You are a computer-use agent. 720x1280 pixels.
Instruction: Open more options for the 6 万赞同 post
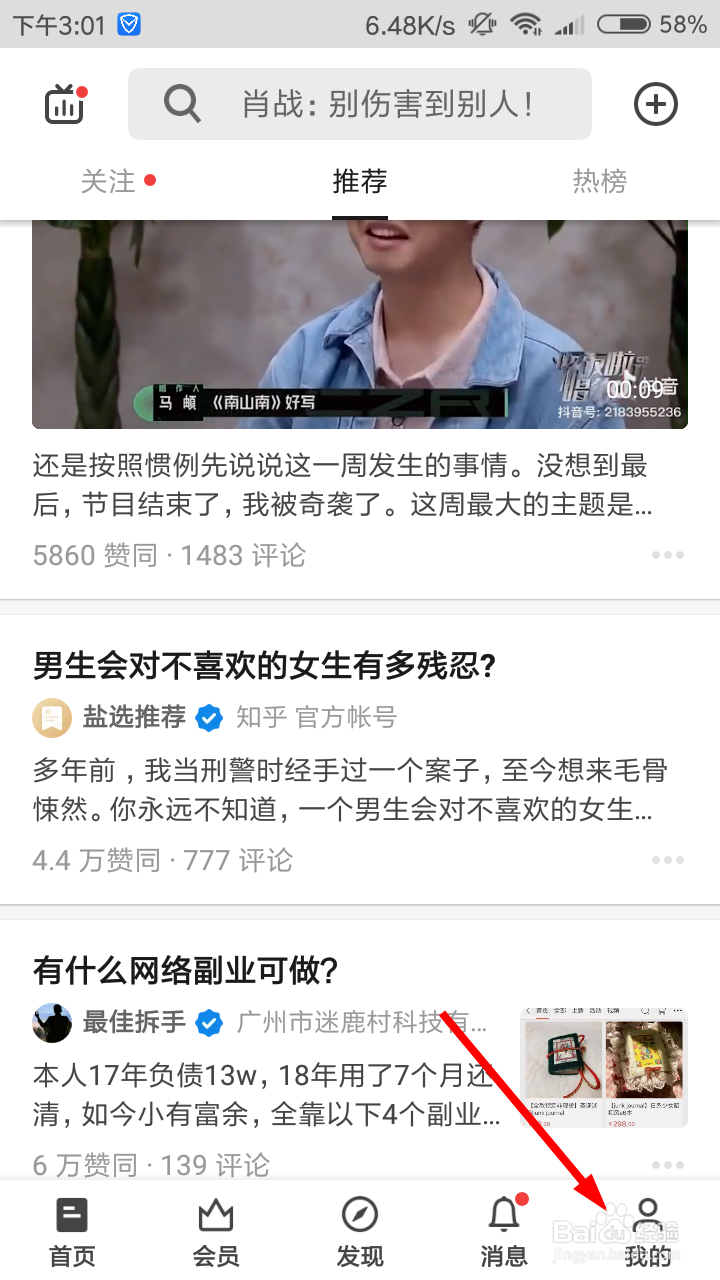(x=667, y=1165)
